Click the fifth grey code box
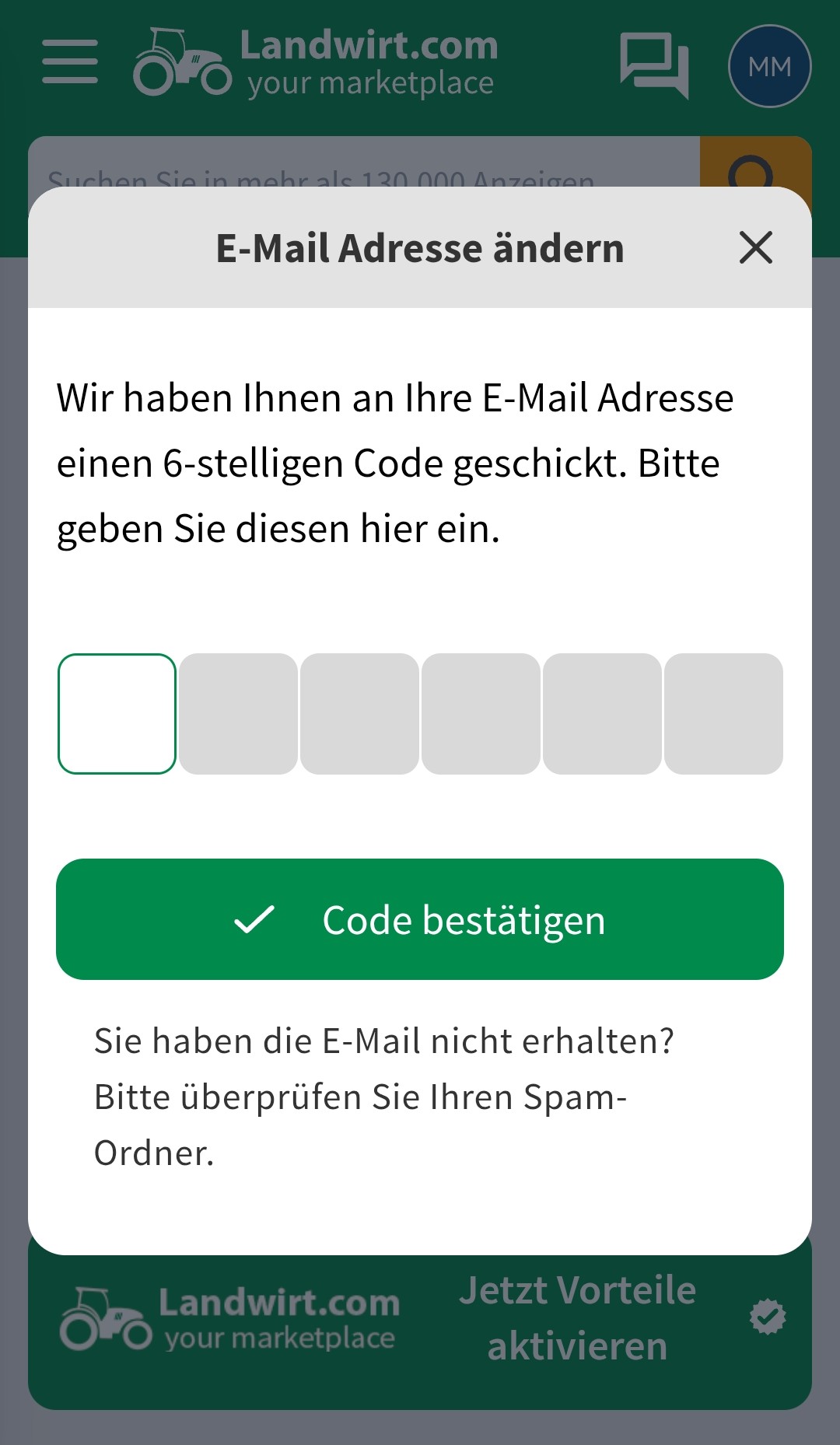The width and height of the screenshot is (840, 1445). coord(601,714)
